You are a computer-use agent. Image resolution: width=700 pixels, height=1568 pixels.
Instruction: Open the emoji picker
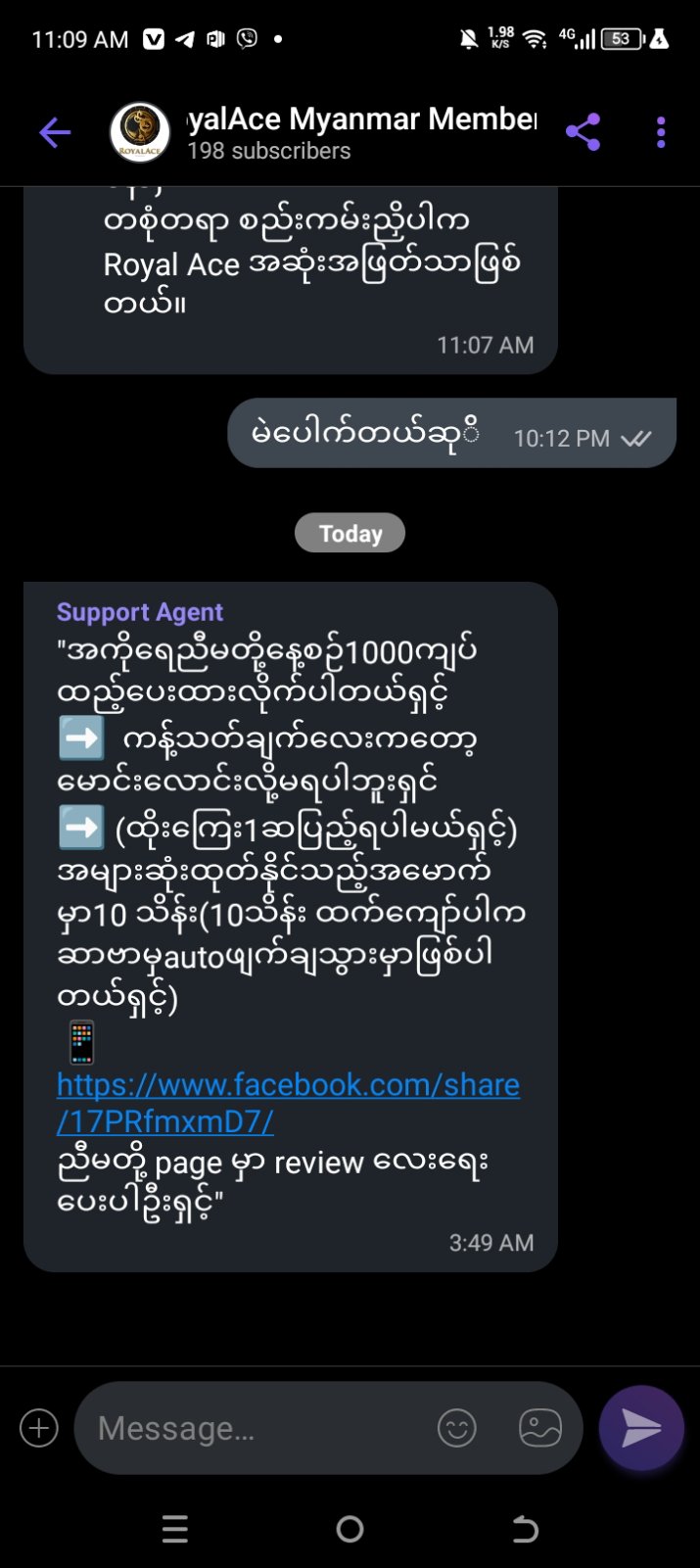[456, 1428]
